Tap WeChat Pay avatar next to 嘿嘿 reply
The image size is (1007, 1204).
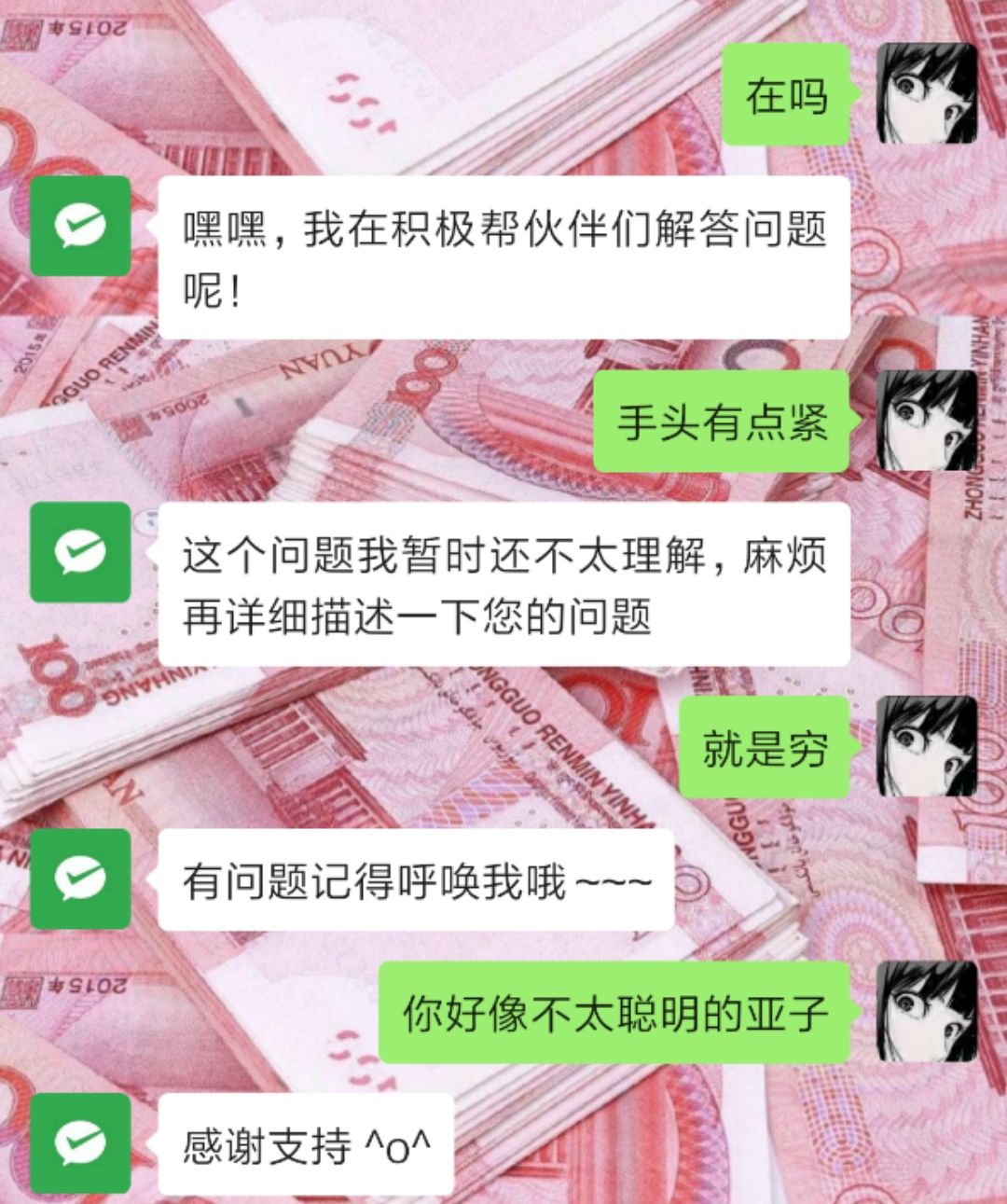pyautogui.click(x=80, y=226)
